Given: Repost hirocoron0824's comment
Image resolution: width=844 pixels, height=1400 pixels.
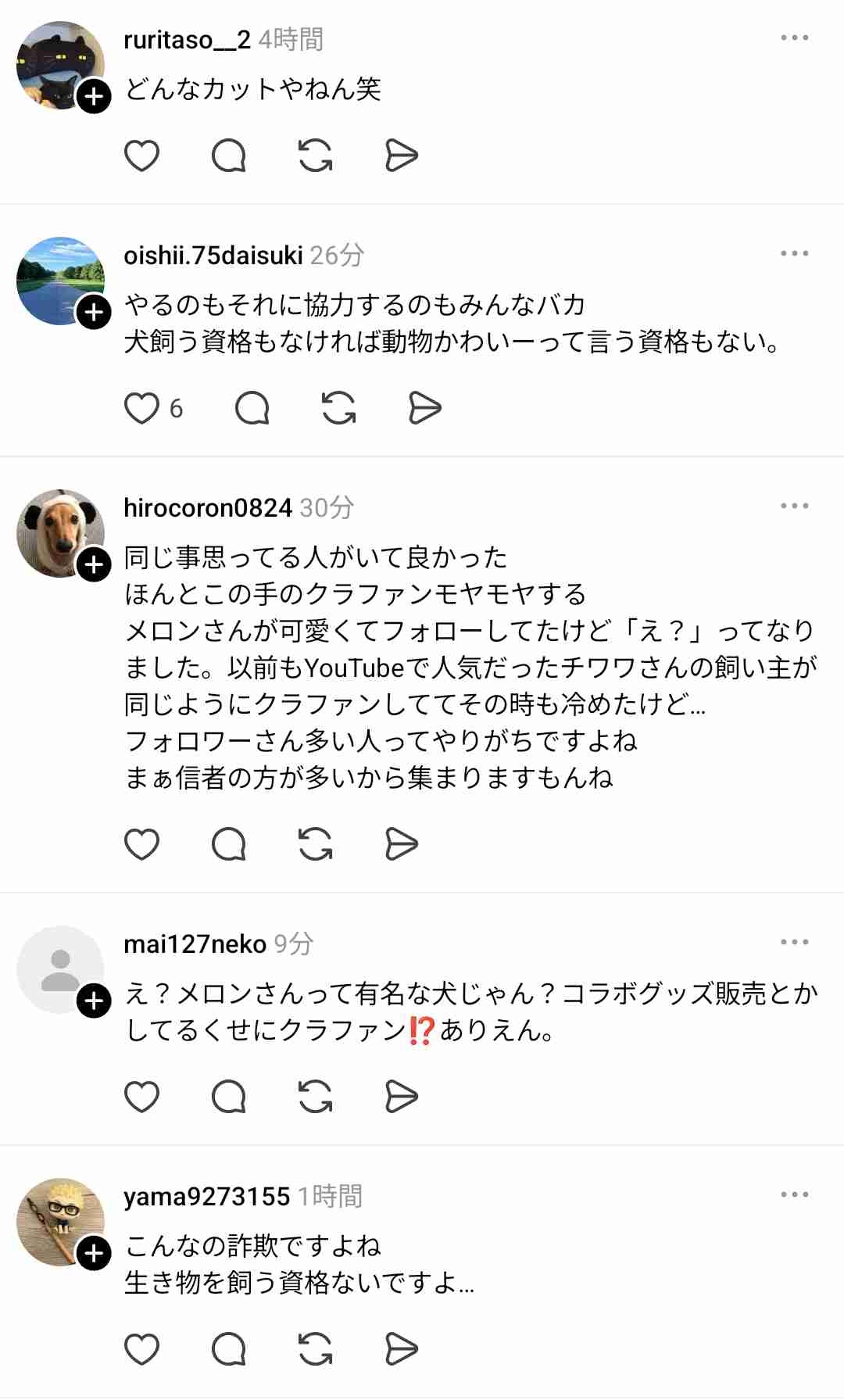Looking at the screenshot, I should click(x=315, y=844).
